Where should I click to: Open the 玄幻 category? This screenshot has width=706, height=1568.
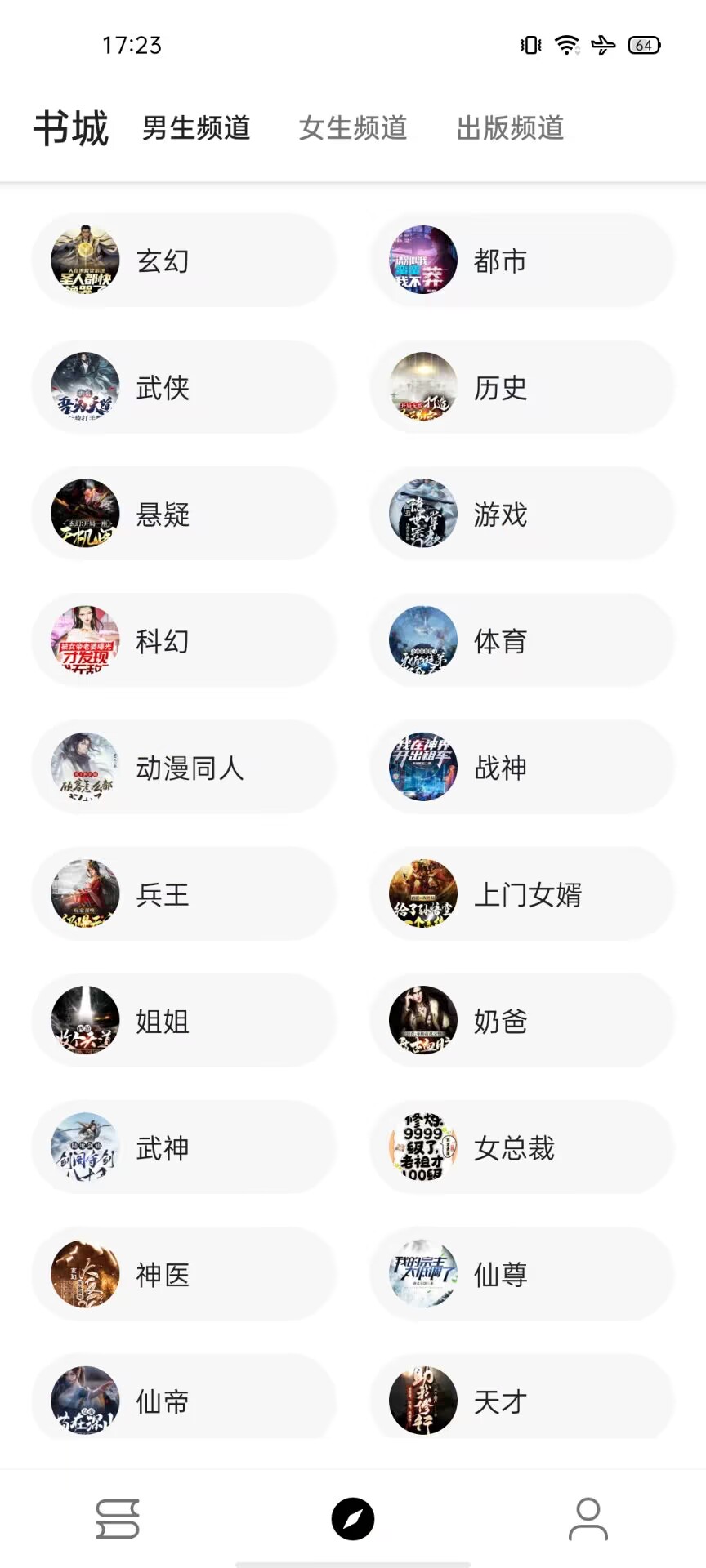[x=184, y=261]
